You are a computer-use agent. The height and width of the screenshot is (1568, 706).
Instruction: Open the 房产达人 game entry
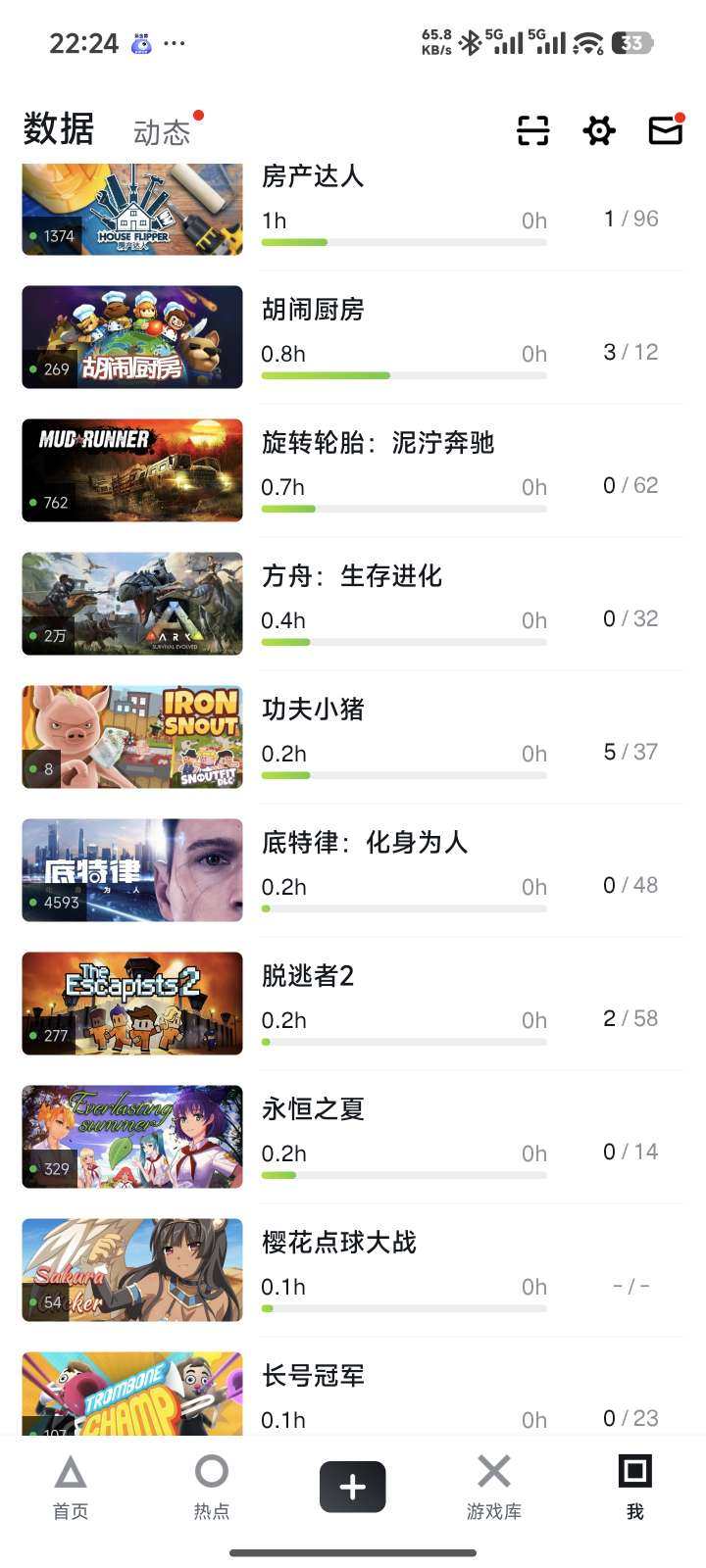pos(314,177)
